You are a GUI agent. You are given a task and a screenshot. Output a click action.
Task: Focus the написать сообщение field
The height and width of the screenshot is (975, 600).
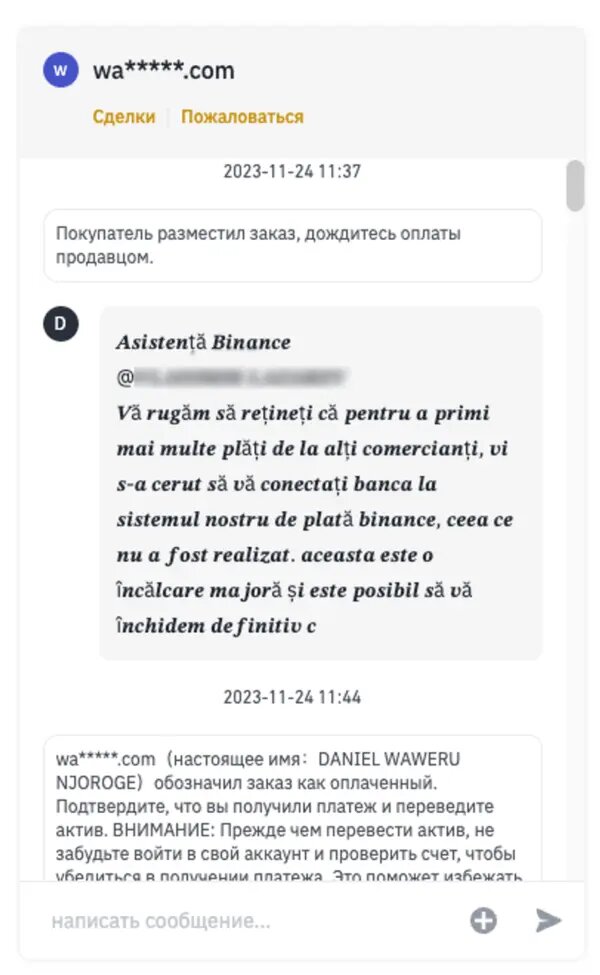point(250,920)
